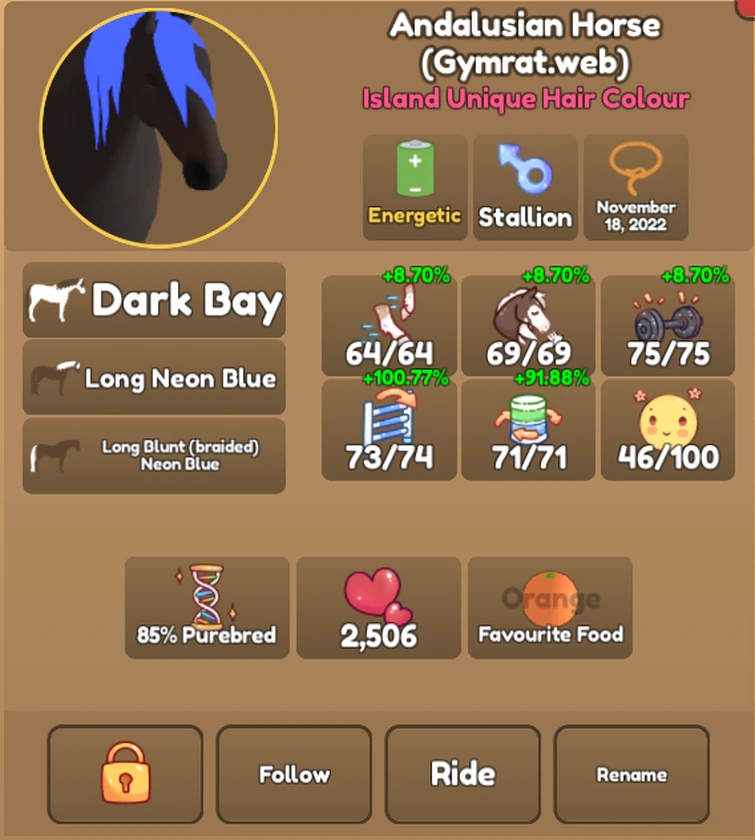Tap the padlock lock button
Viewport: 755px width, 840px height.
(x=125, y=773)
